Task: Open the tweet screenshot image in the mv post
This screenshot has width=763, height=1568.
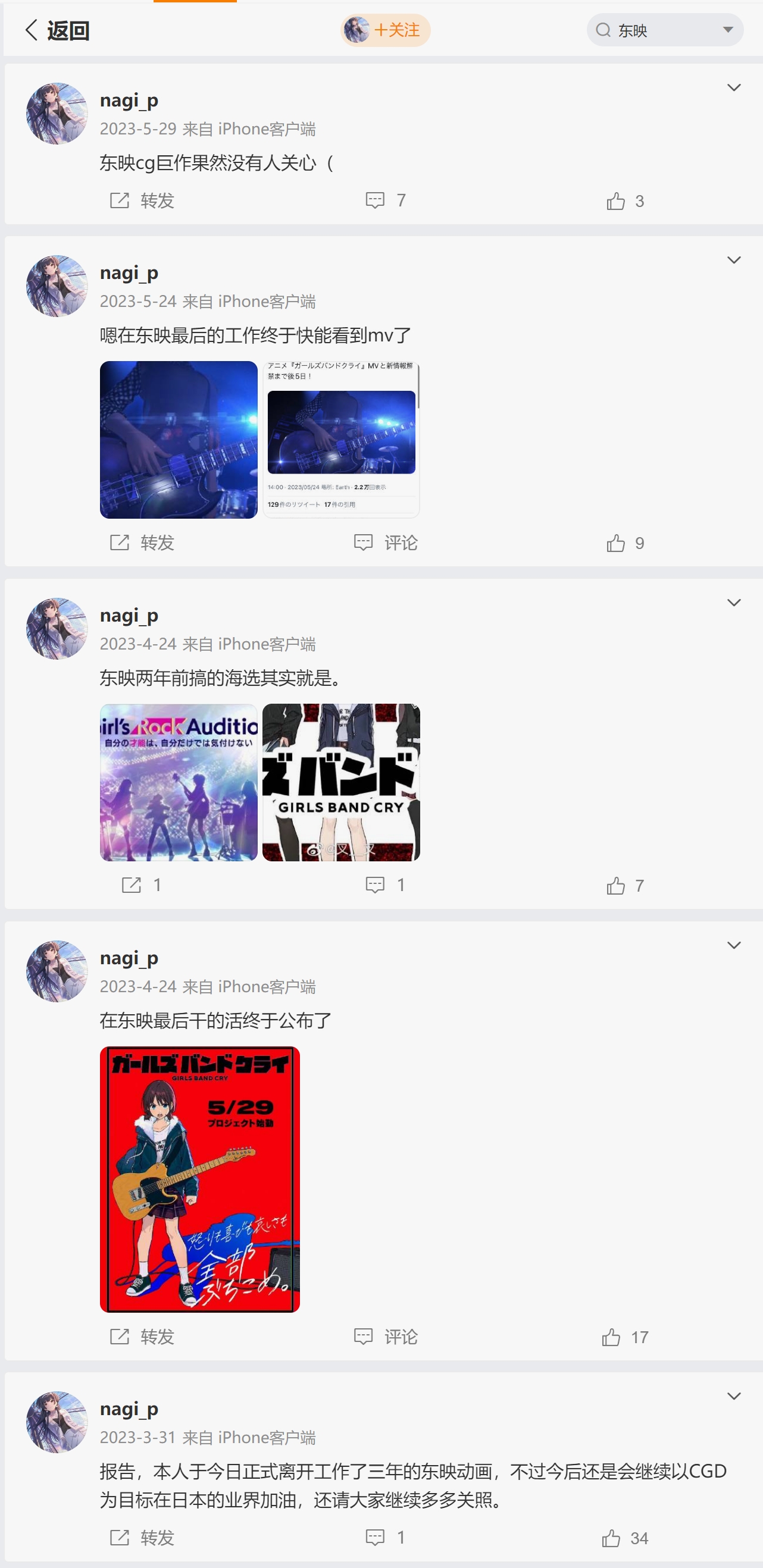Action: pyautogui.click(x=341, y=440)
